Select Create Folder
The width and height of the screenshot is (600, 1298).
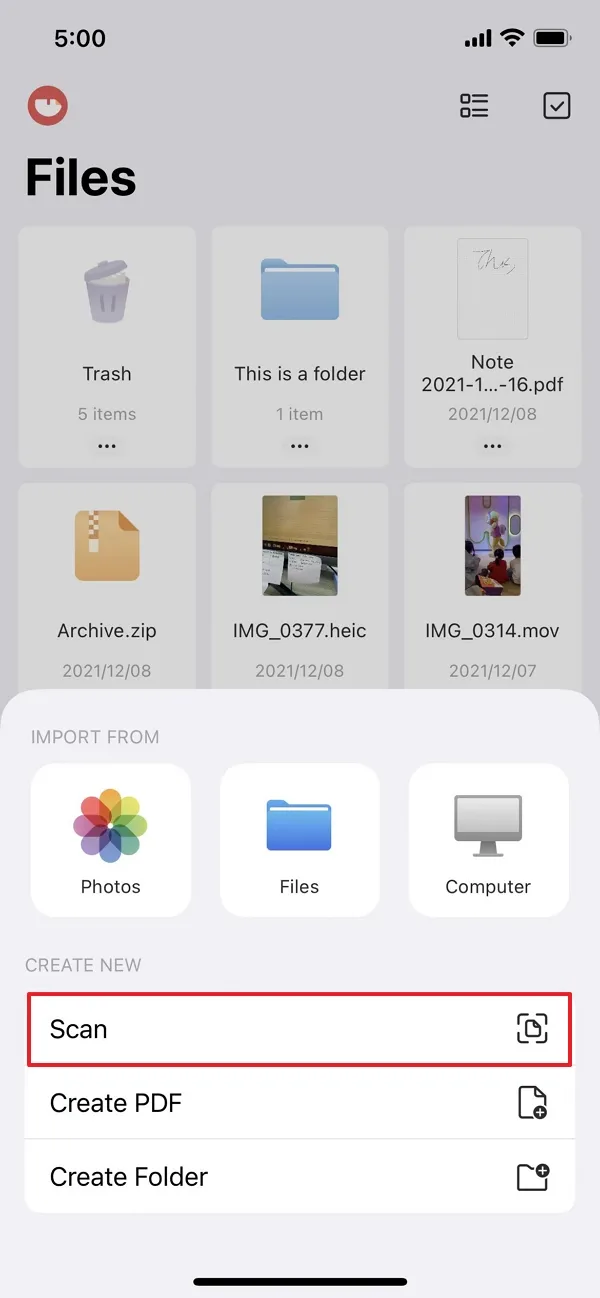pyautogui.click(x=299, y=1177)
